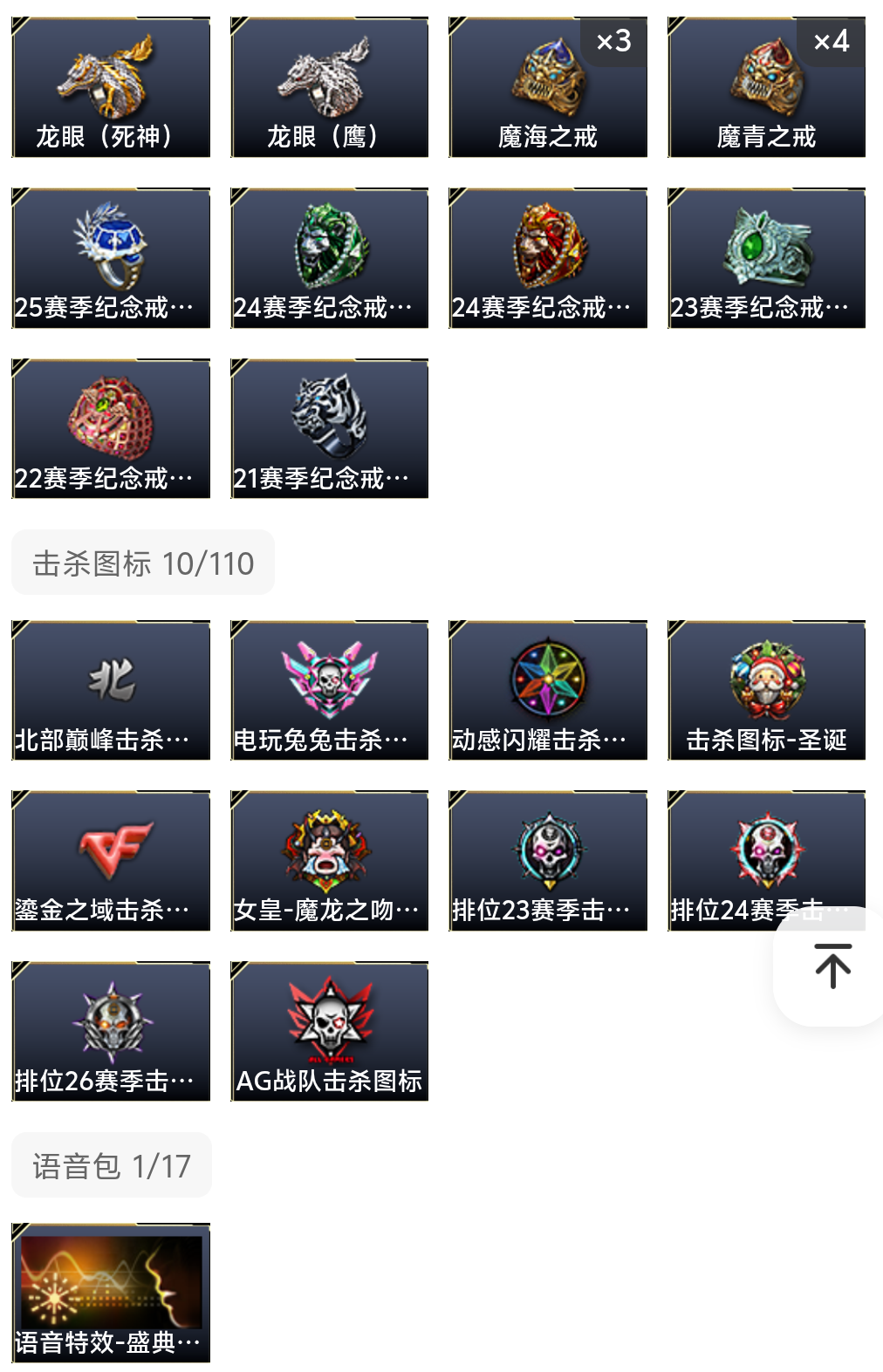Open the 22赛季纪念戒 item
Image resolution: width=883 pixels, height=1372 pixels.
click(x=111, y=428)
